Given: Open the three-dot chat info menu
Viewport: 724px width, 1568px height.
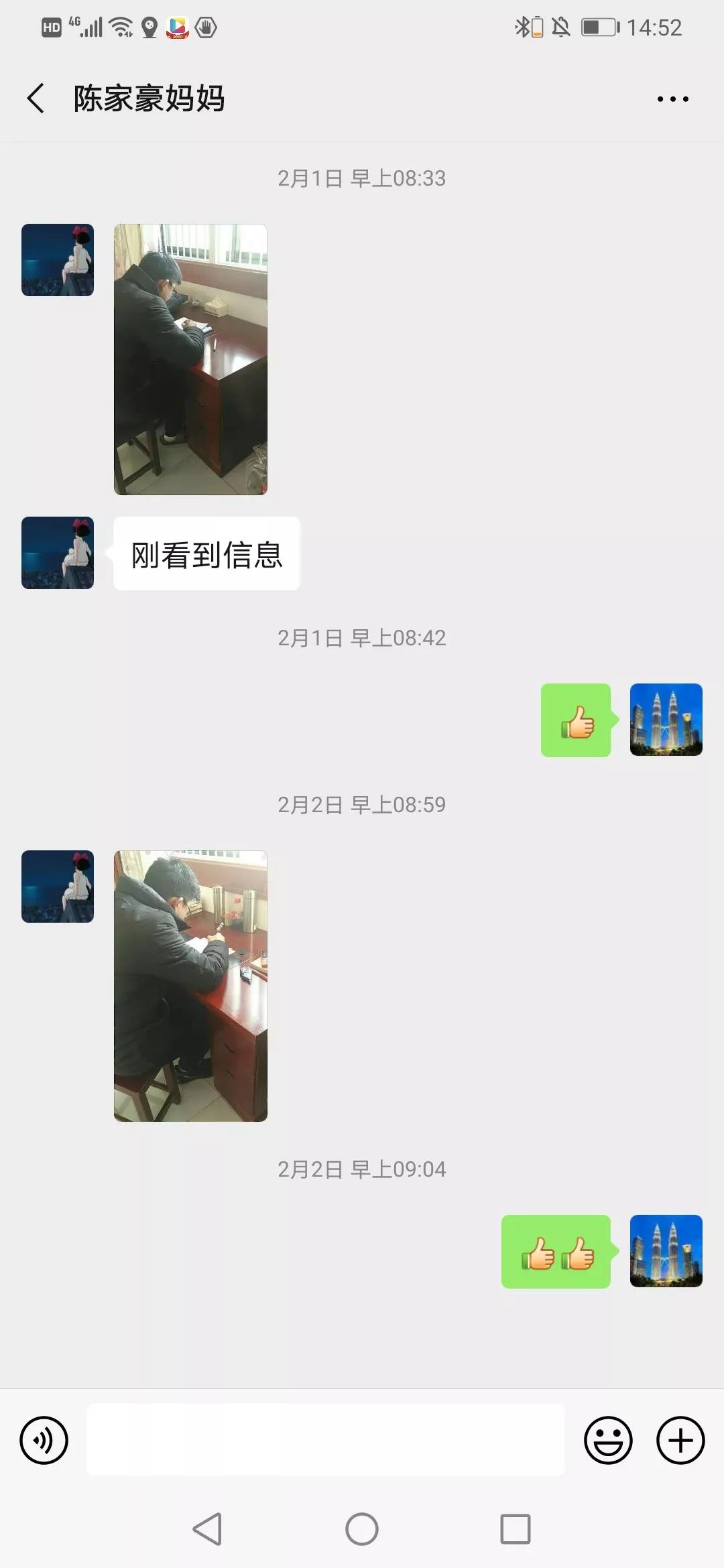Looking at the screenshot, I should [x=672, y=99].
